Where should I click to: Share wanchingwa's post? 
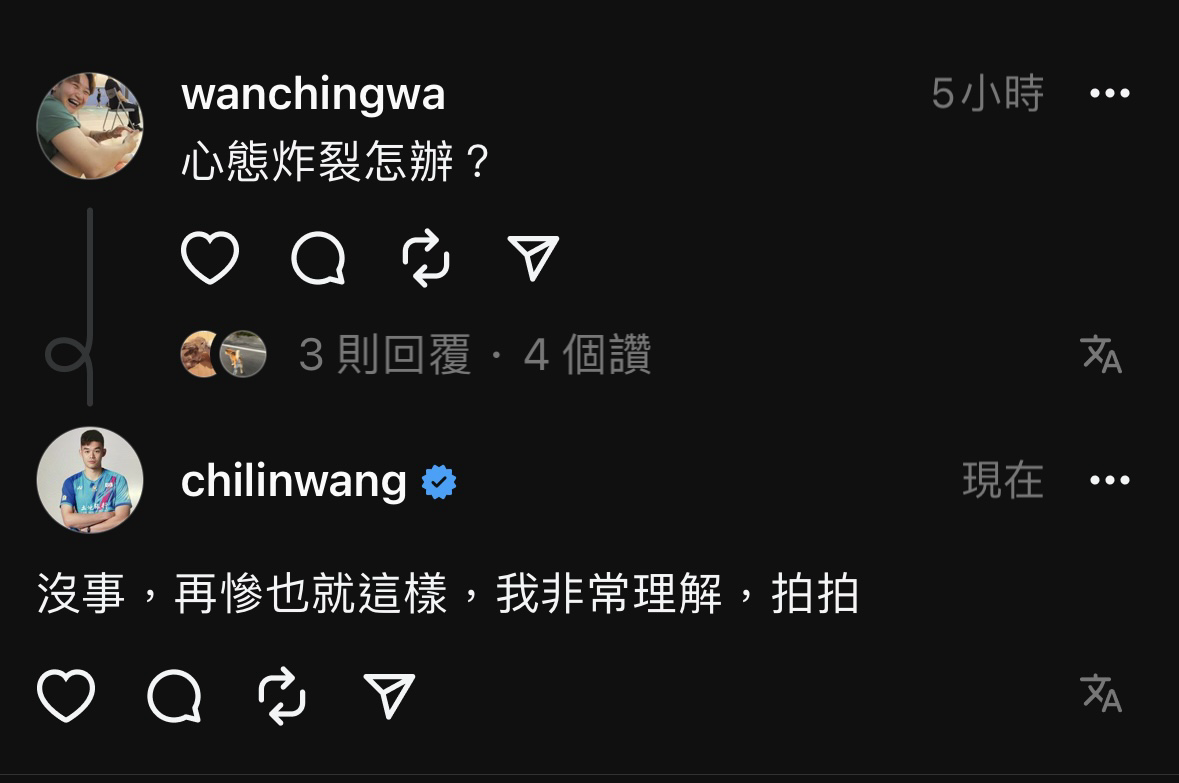point(533,258)
